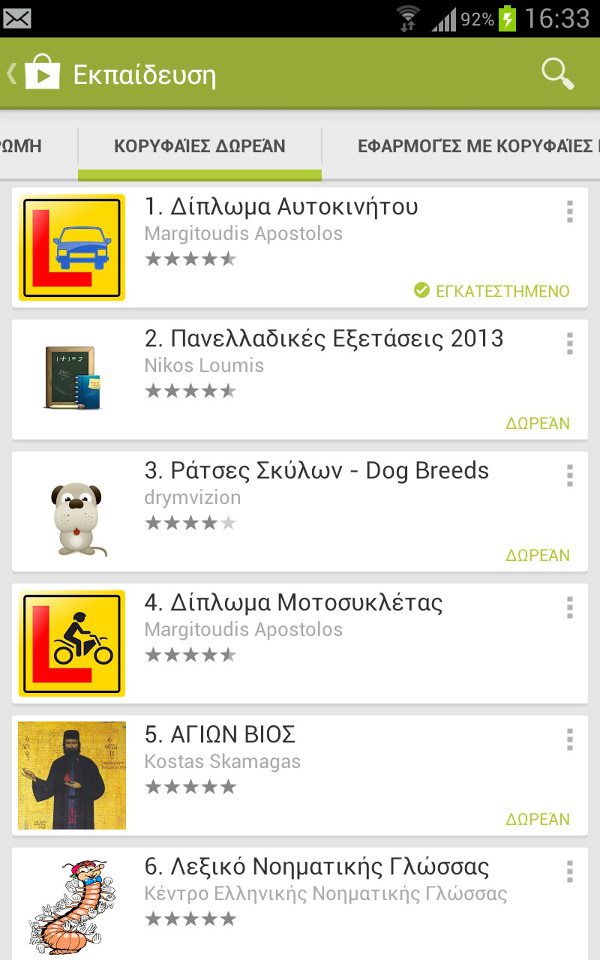The height and width of the screenshot is (960, 600).
Task: Open the search magnifier icon
Action: click(557, 73)
